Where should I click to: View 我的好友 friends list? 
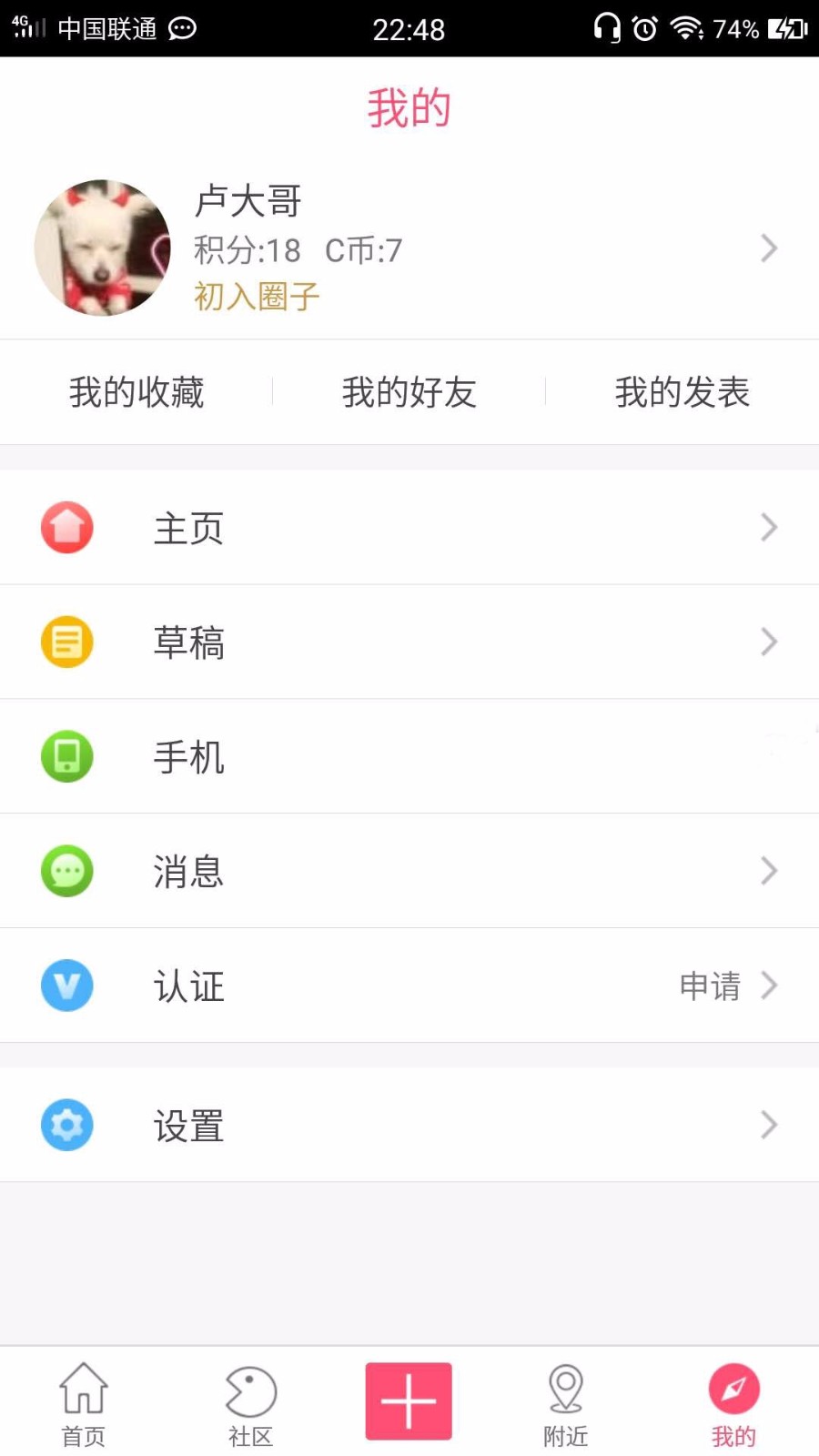pos(409,392)
